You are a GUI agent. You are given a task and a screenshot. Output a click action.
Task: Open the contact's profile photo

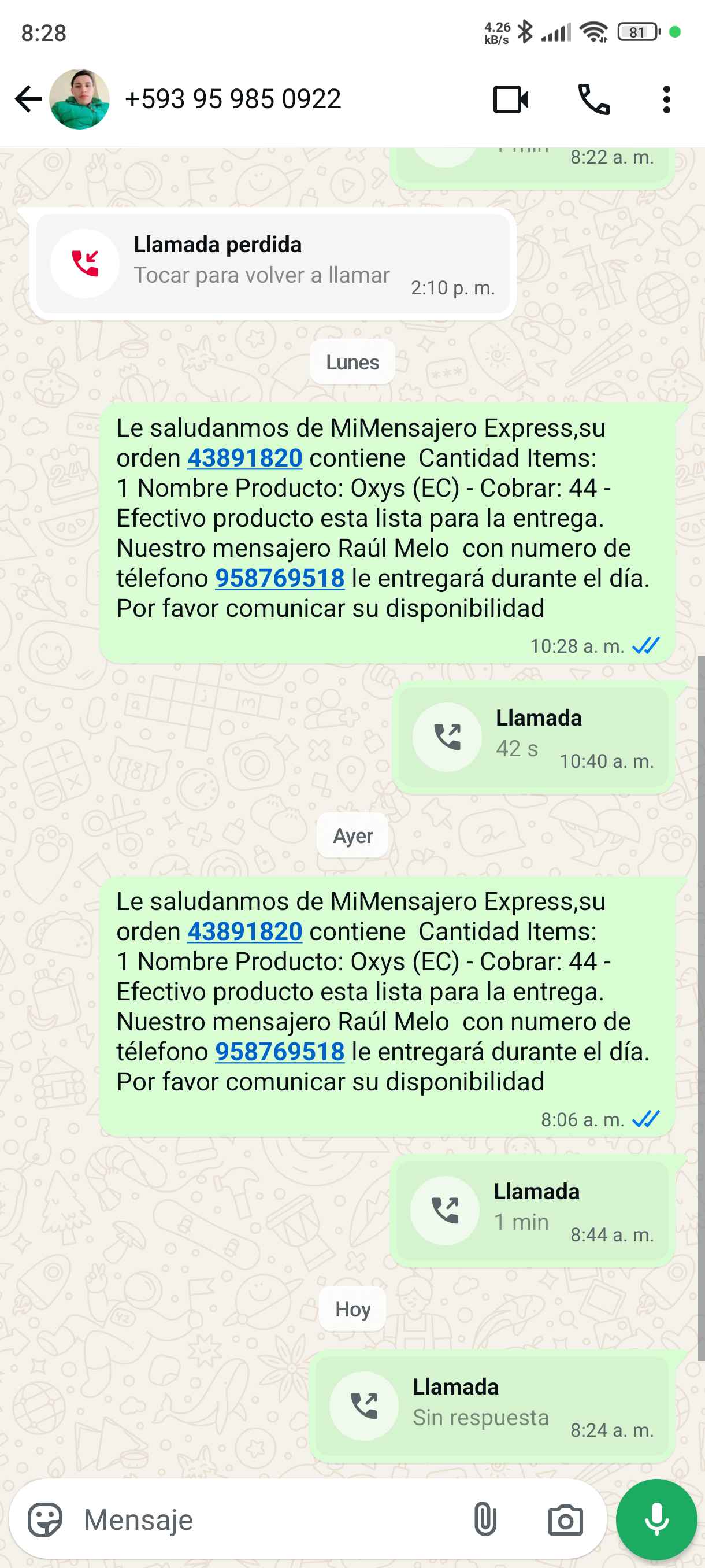pos(80,99)
